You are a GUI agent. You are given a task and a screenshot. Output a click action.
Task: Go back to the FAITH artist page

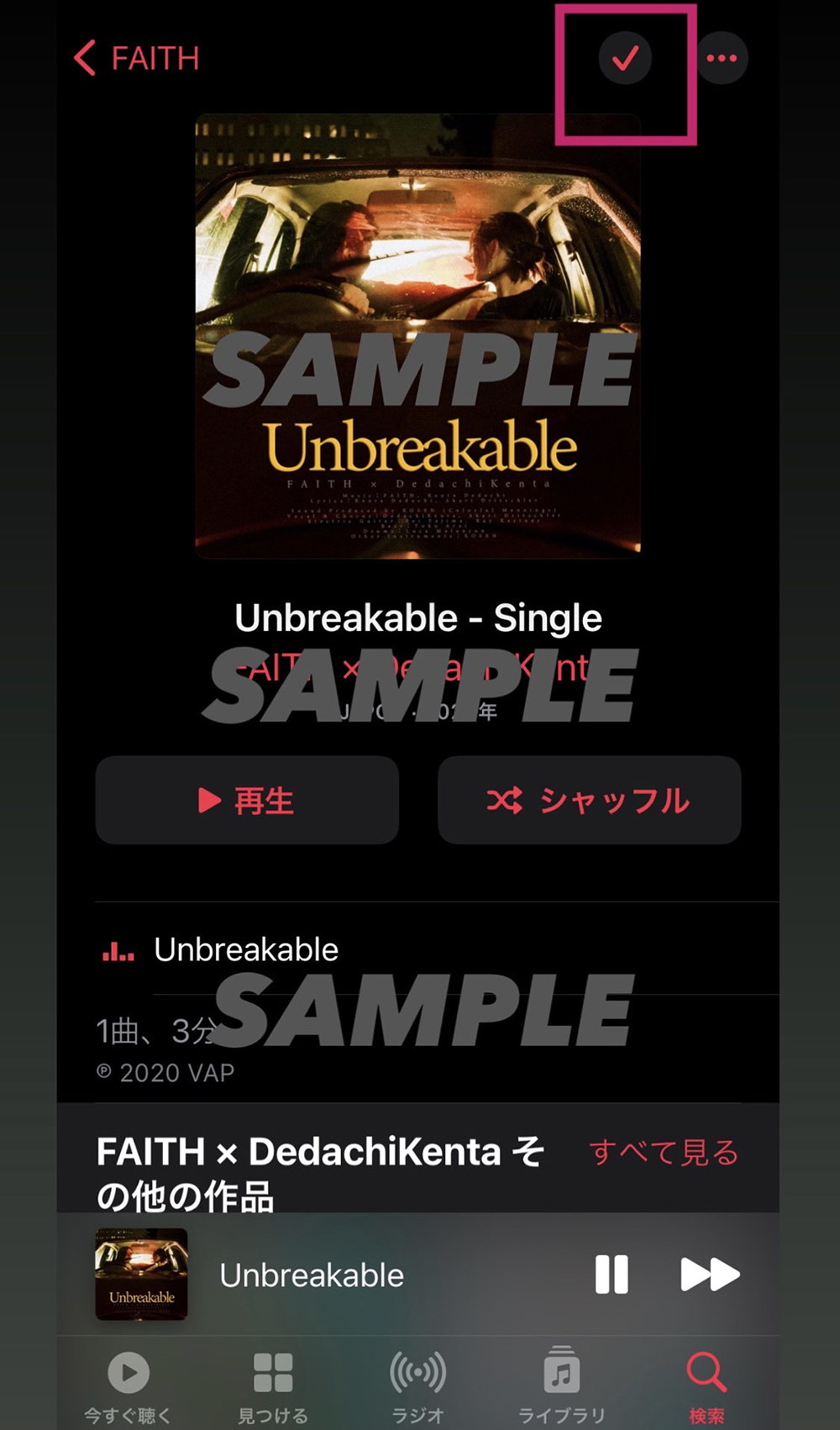click(137, 58)
